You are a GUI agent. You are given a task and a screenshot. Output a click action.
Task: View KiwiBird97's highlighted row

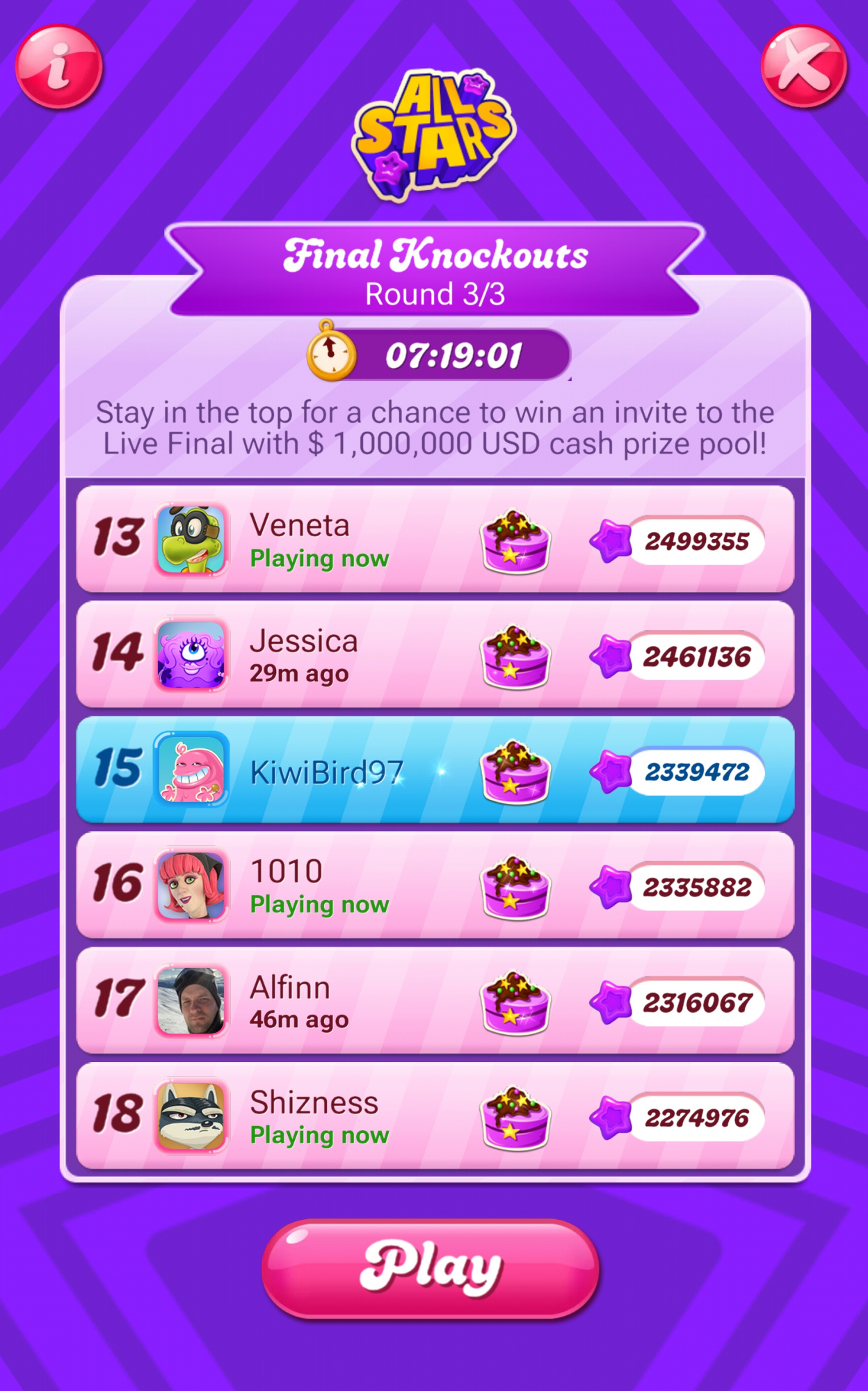pos(435,771)
